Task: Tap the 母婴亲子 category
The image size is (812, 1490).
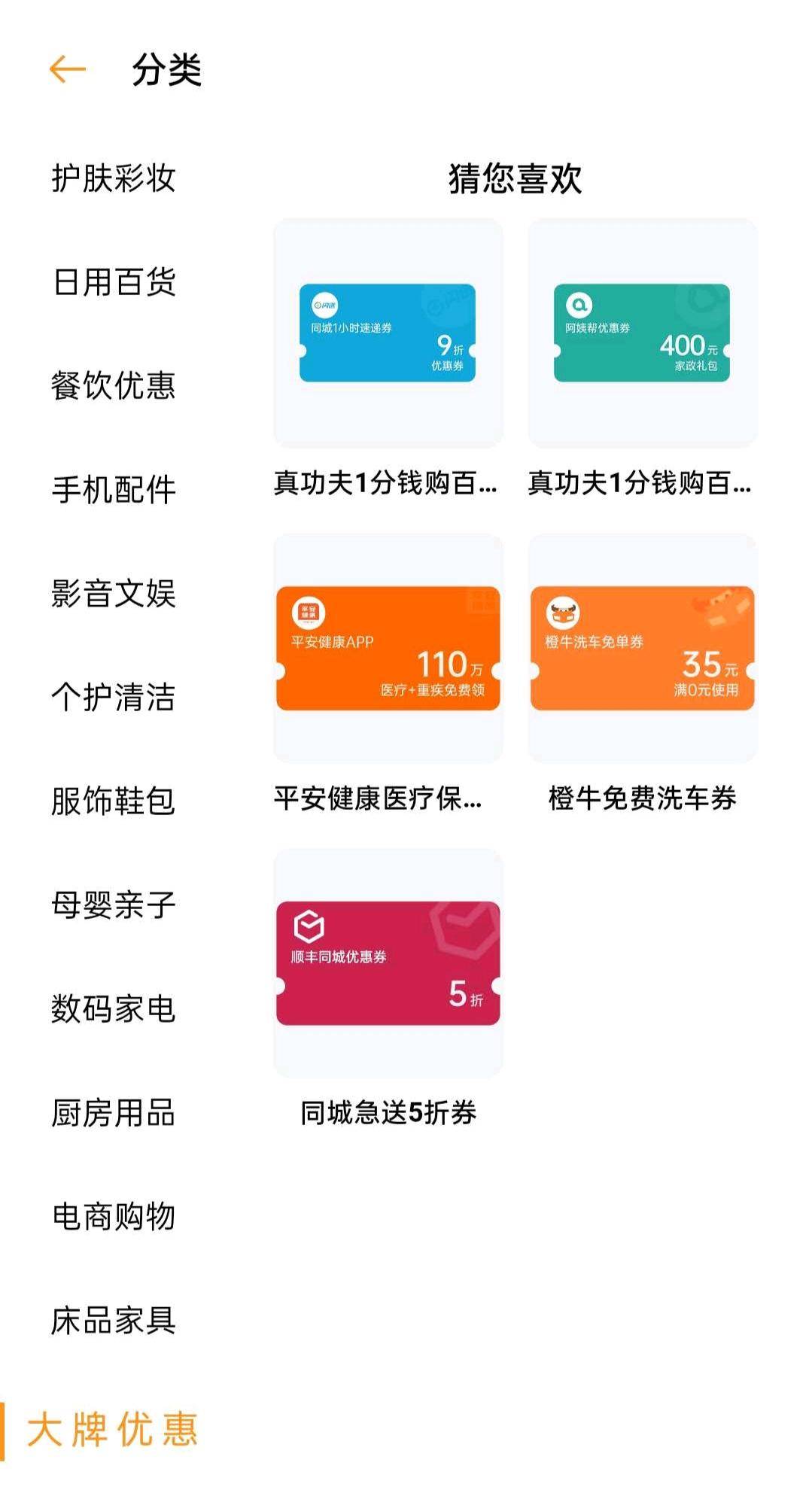Action: 114,905
